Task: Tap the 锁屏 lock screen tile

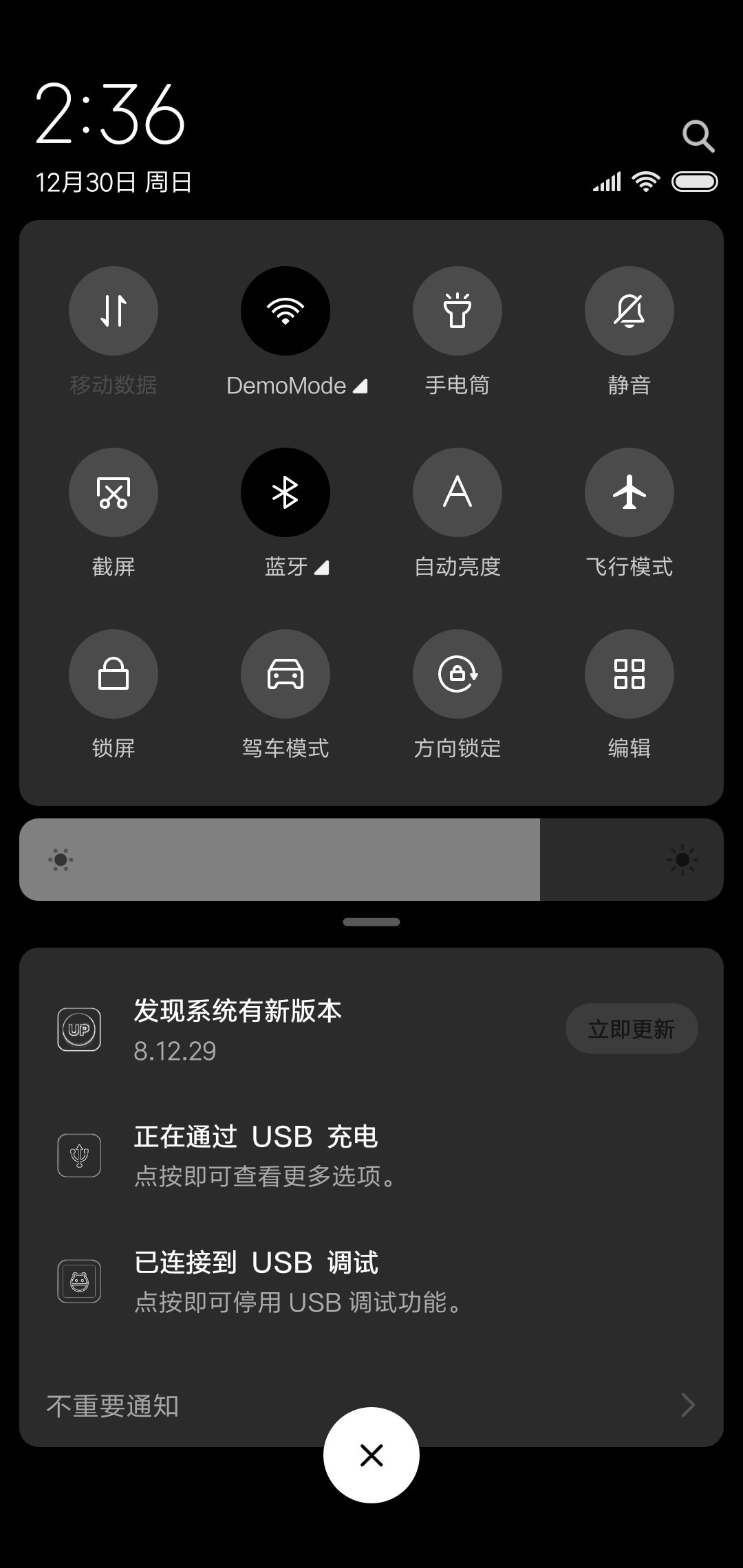Action: pyautogui.click(x=114, y=674)
